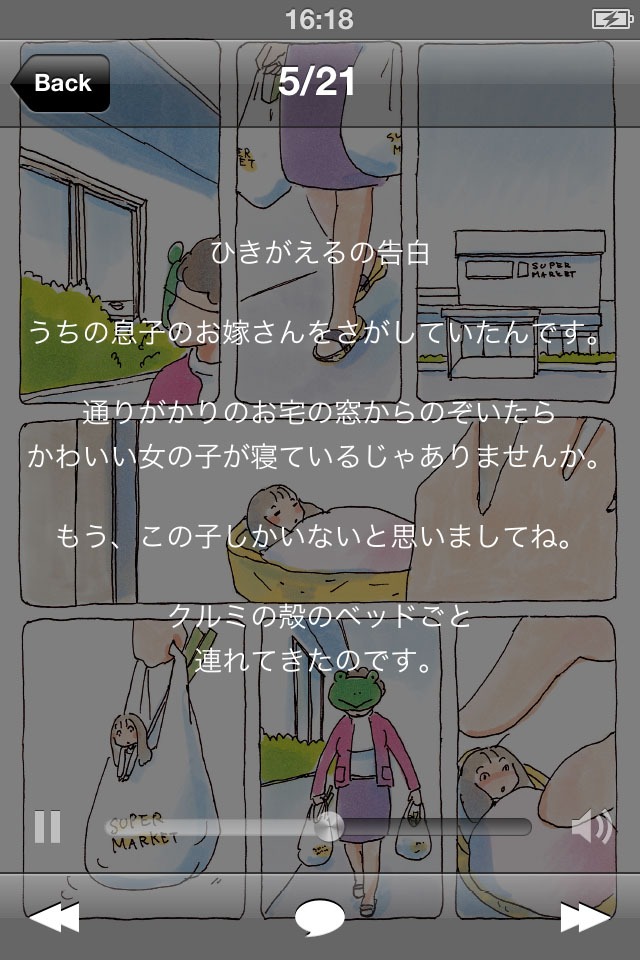The width and height of the screenshot is (640, 960).
Task: Fast forward to the next page
Action: (587, 916)
